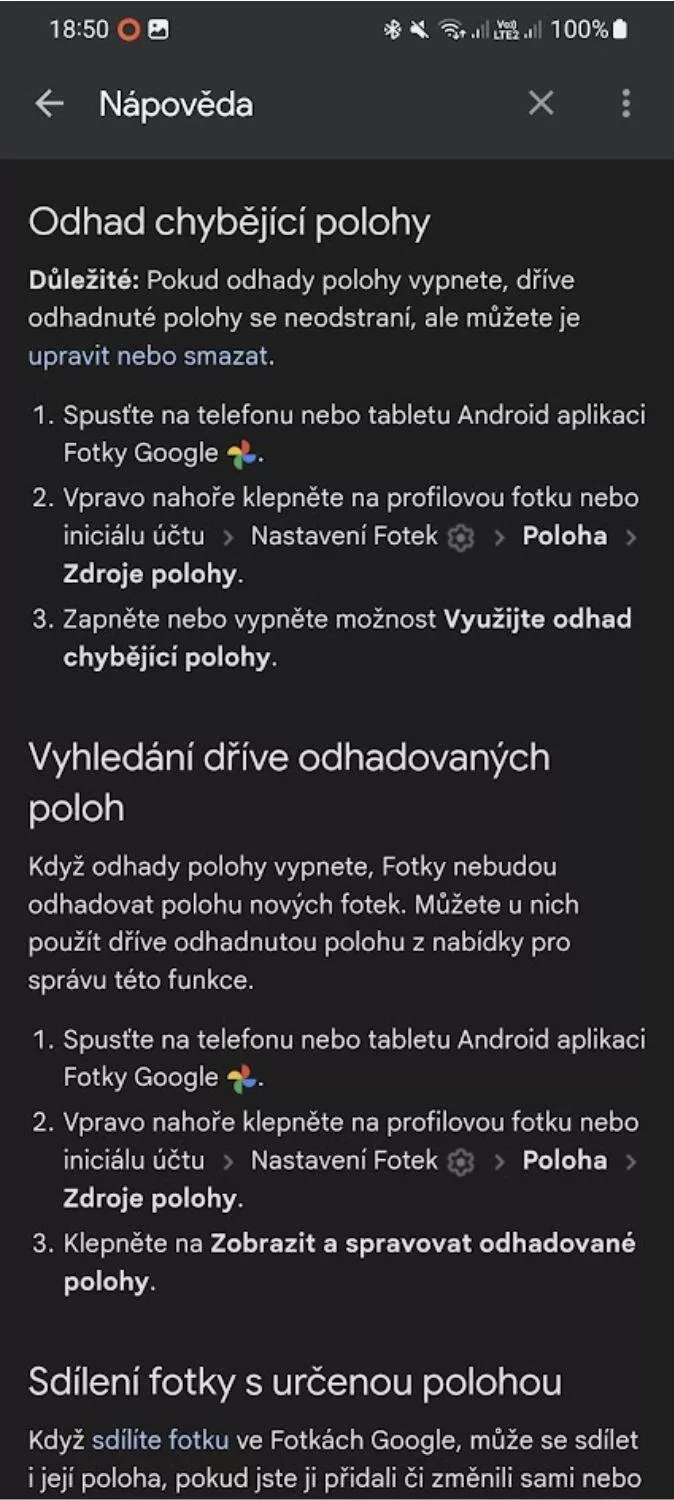
Task: Go back using the arrow next to Nápověda
Action: (x=49, y=104)
